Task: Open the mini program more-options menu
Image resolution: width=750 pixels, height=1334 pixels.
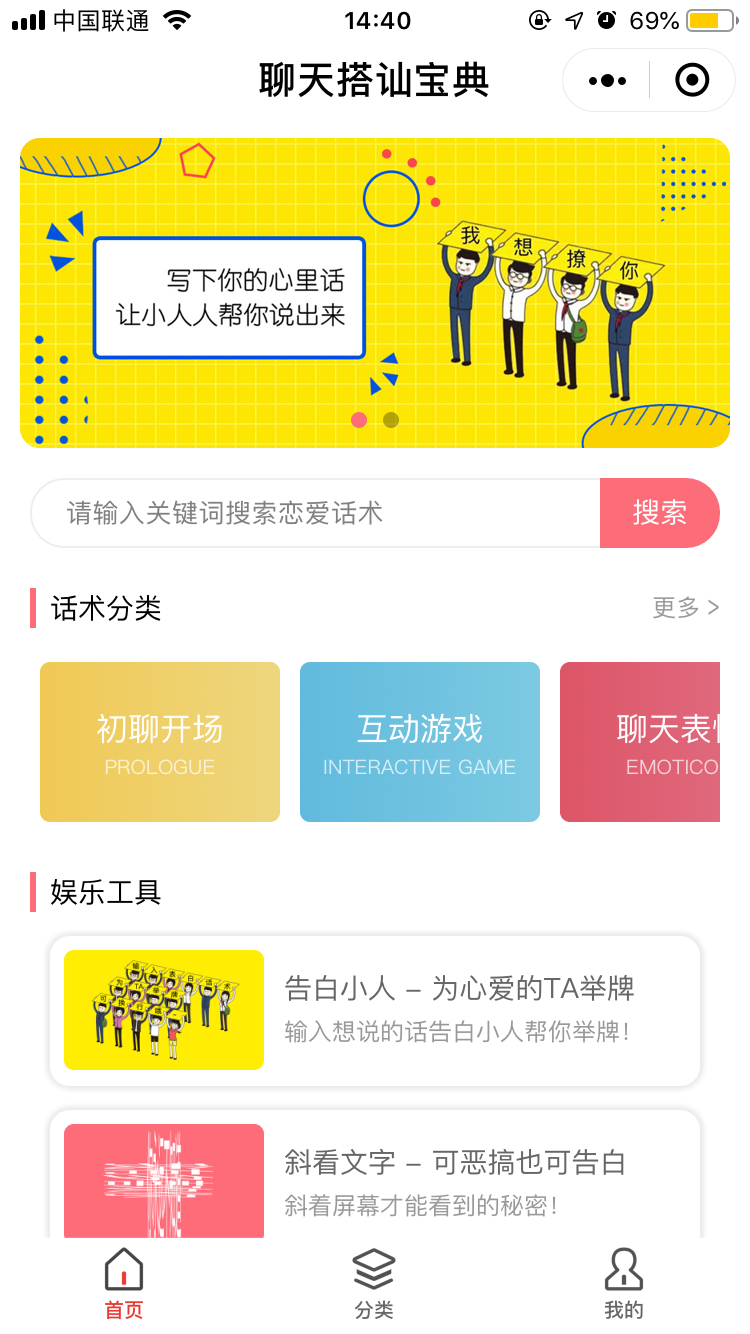Action: 608,81
